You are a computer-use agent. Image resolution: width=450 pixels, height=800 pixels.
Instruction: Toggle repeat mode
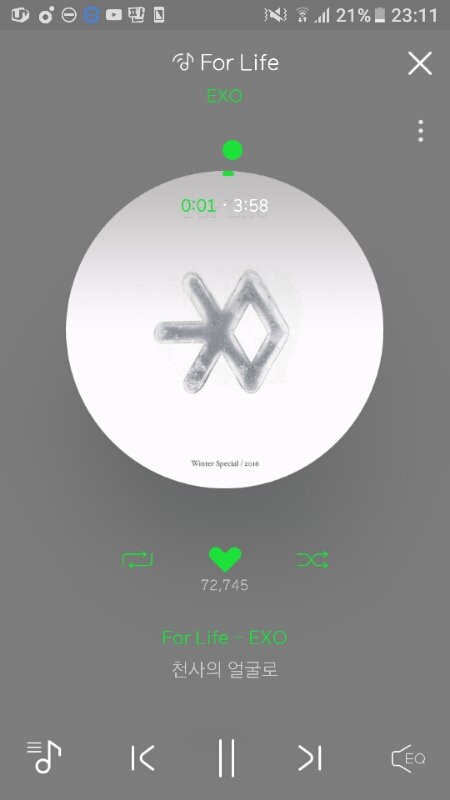click(137, 560)
